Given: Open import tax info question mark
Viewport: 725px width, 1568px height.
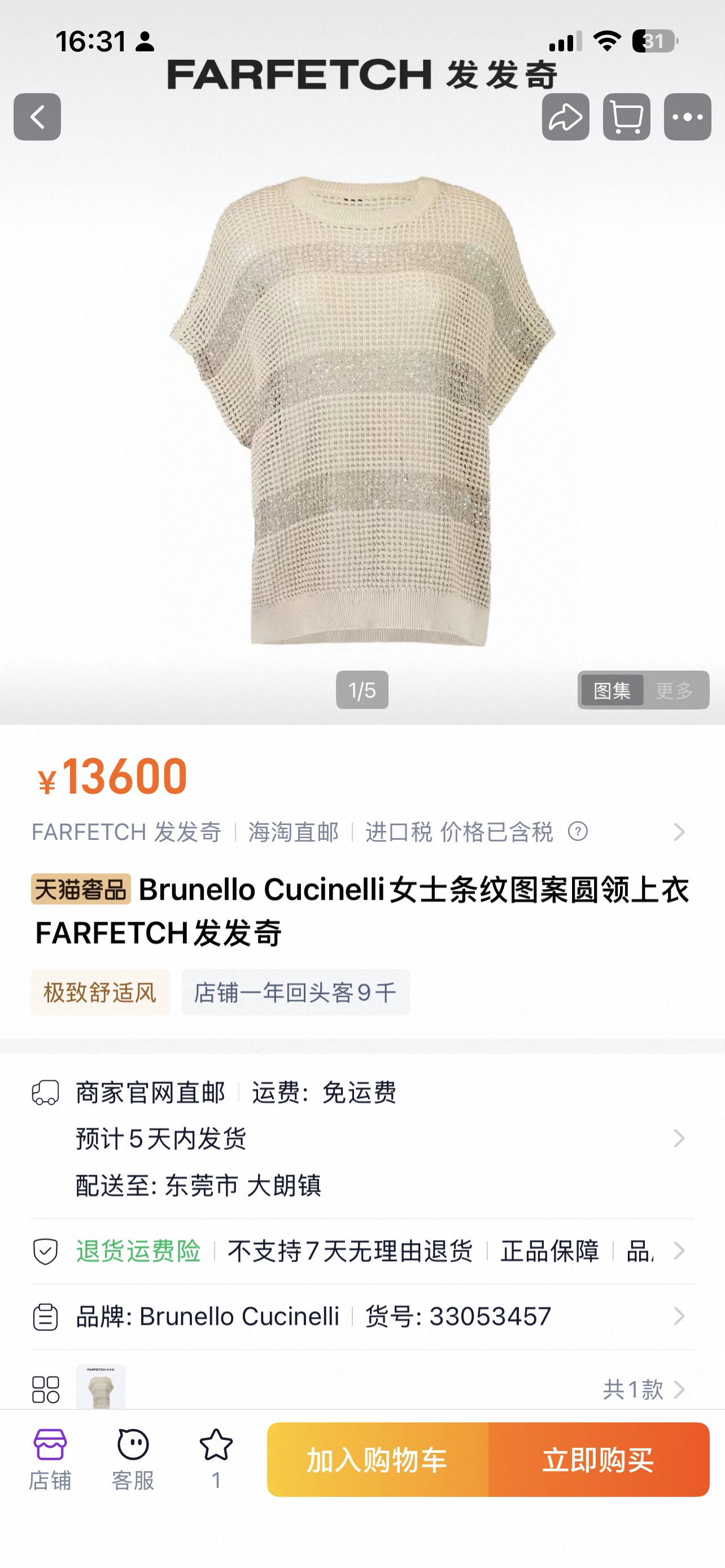Looking at the screenshot, I should coord(578,831).
